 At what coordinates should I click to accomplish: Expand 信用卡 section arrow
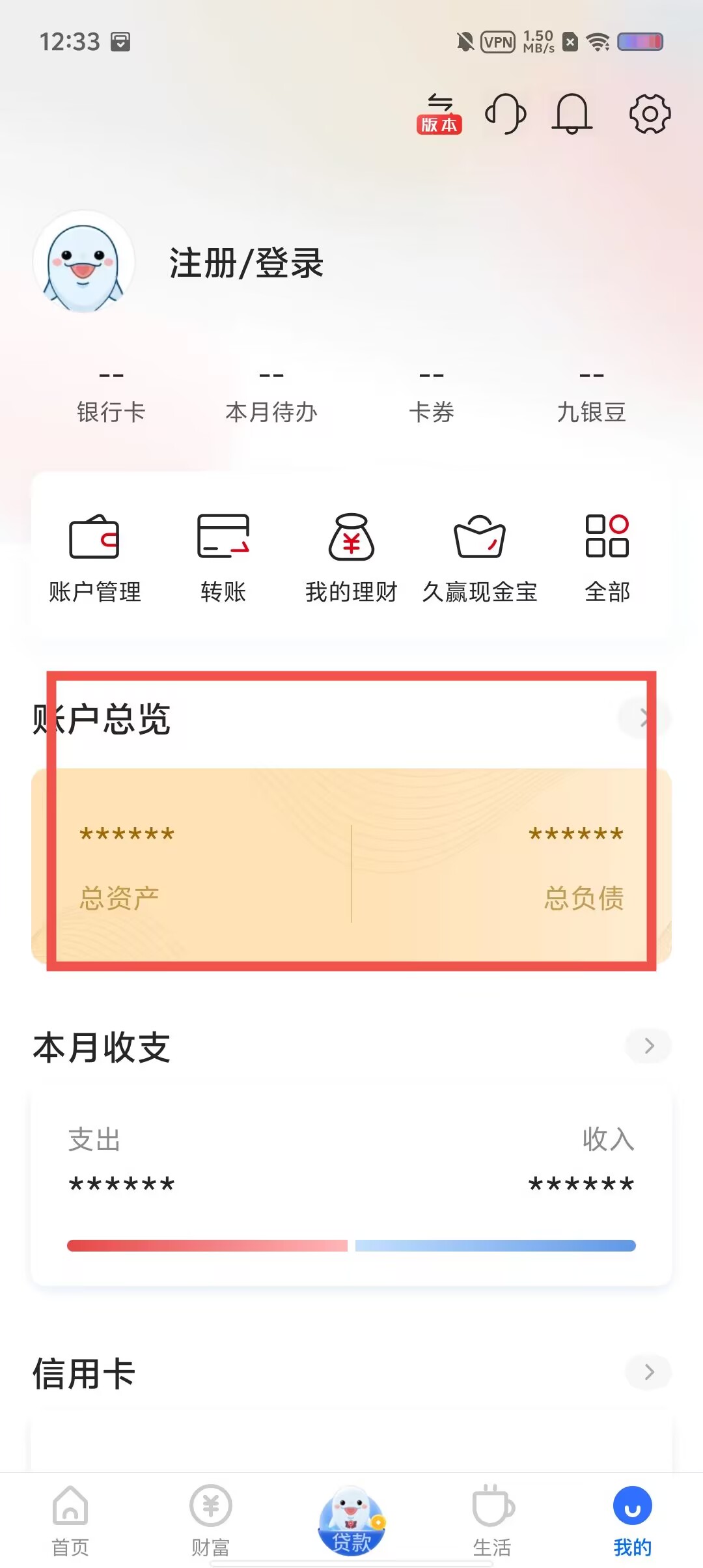pyautogui.click(x=648, y=1372)
